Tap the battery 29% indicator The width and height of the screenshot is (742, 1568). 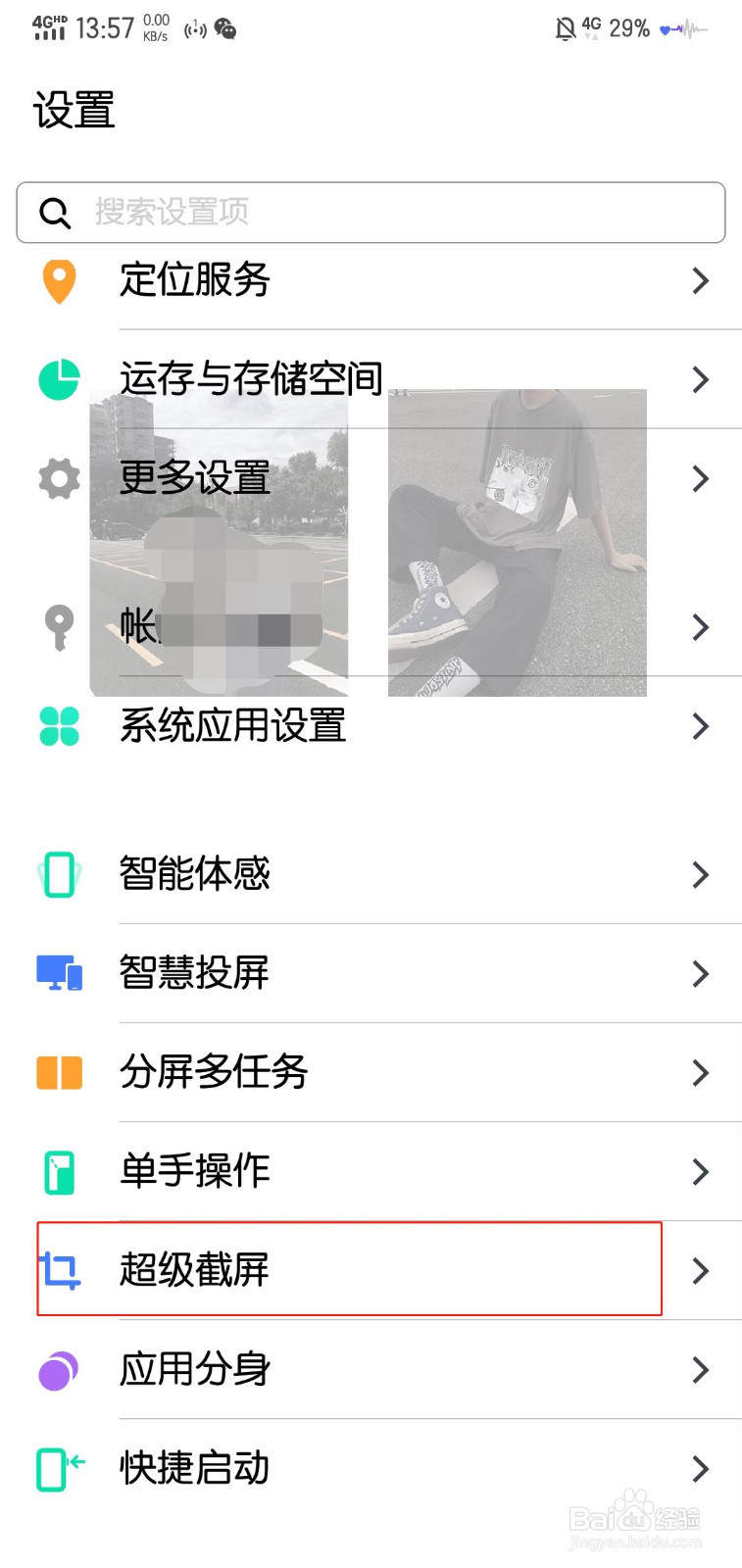[x=630, y=27]
